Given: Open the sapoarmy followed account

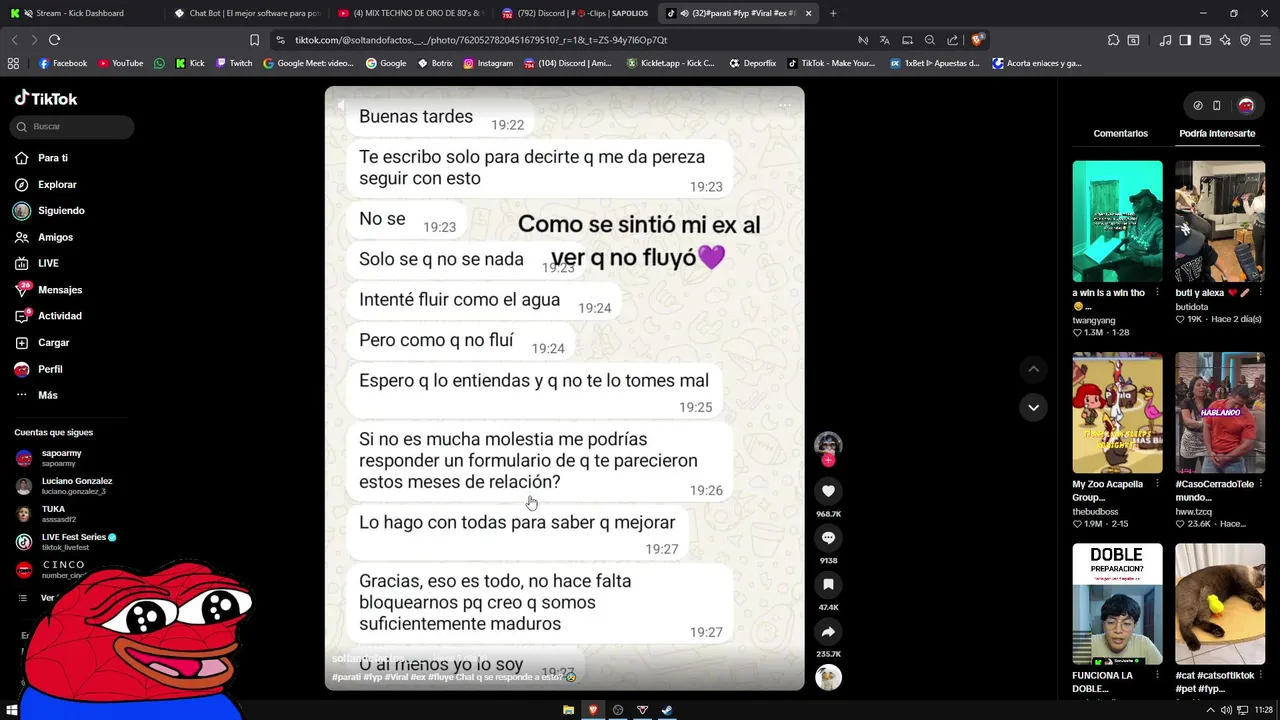Looking at the screenshot, I should point(60,458).
